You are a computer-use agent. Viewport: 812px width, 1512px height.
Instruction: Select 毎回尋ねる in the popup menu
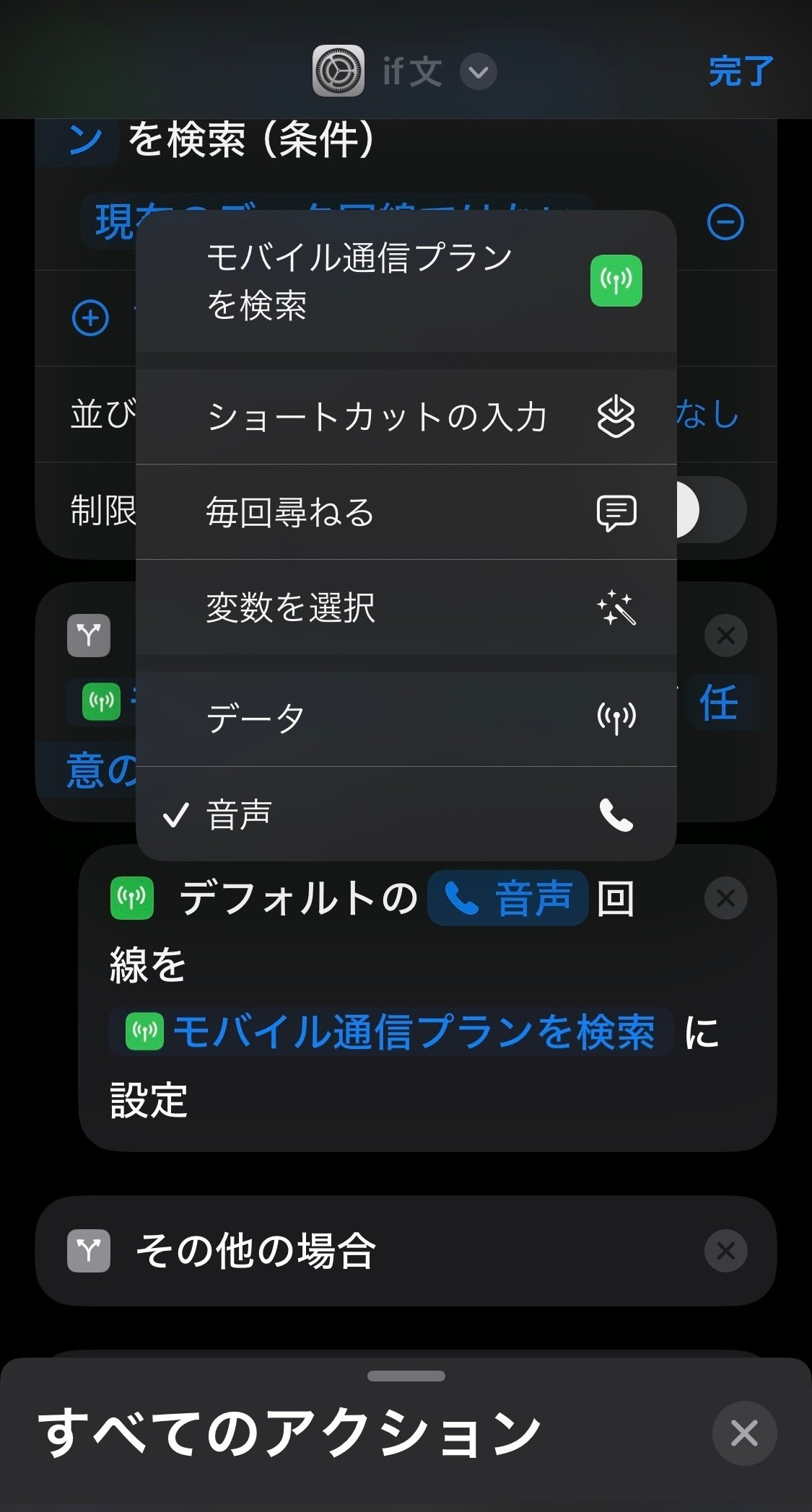tap(406, 512)
